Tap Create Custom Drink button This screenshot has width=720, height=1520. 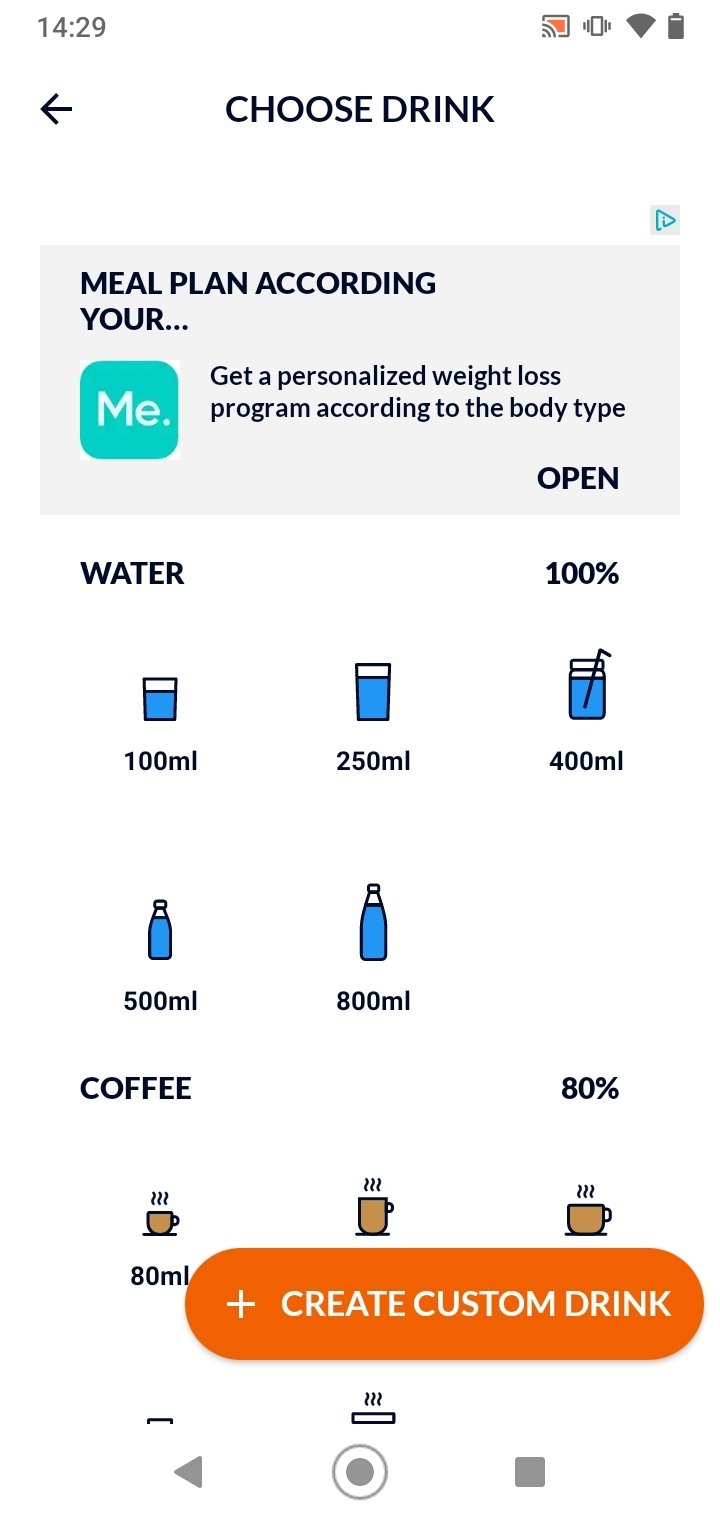point(445,1304)
